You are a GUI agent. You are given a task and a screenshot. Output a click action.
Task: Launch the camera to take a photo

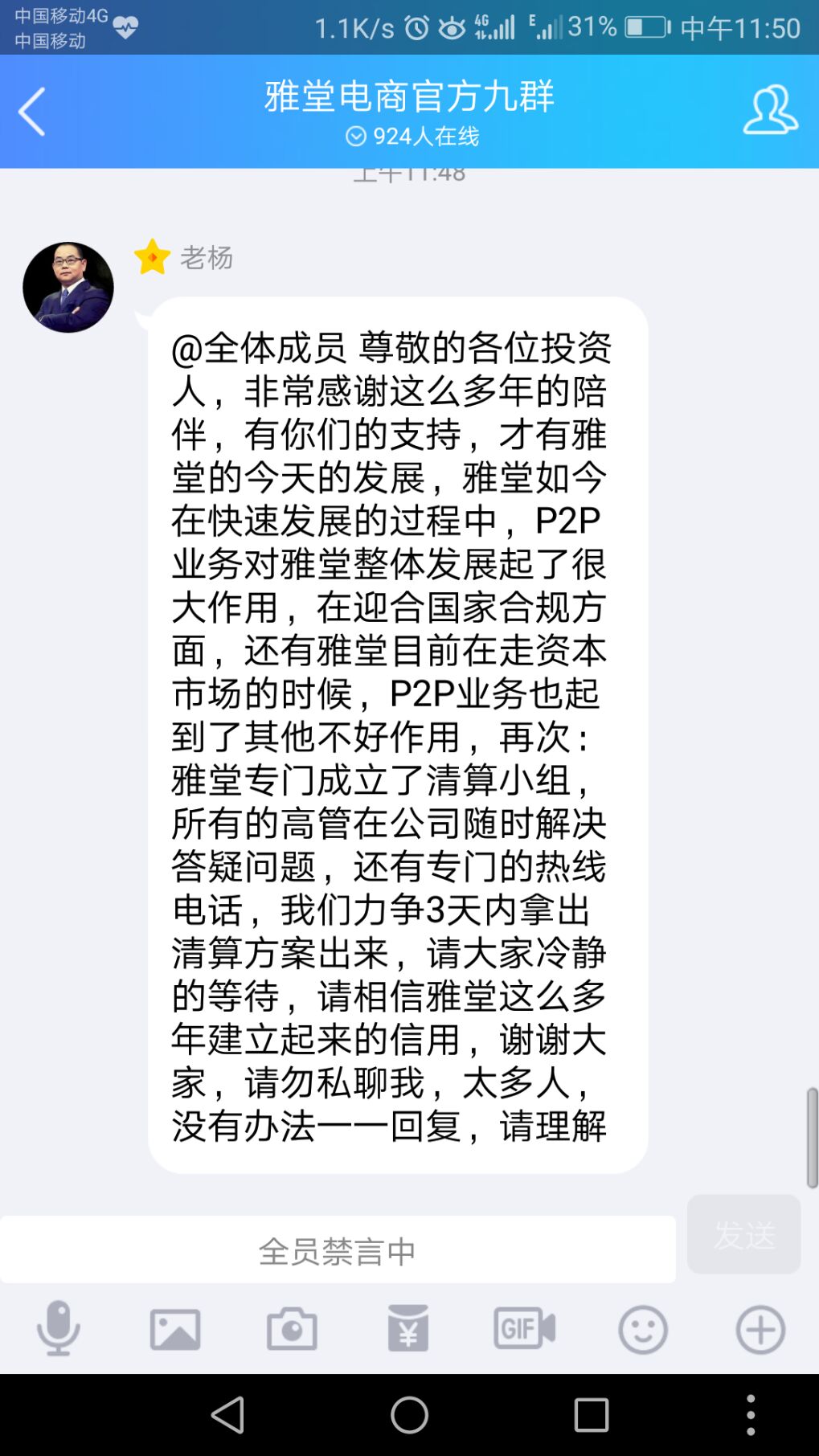pyautogui.click(x=292, y=1329)
